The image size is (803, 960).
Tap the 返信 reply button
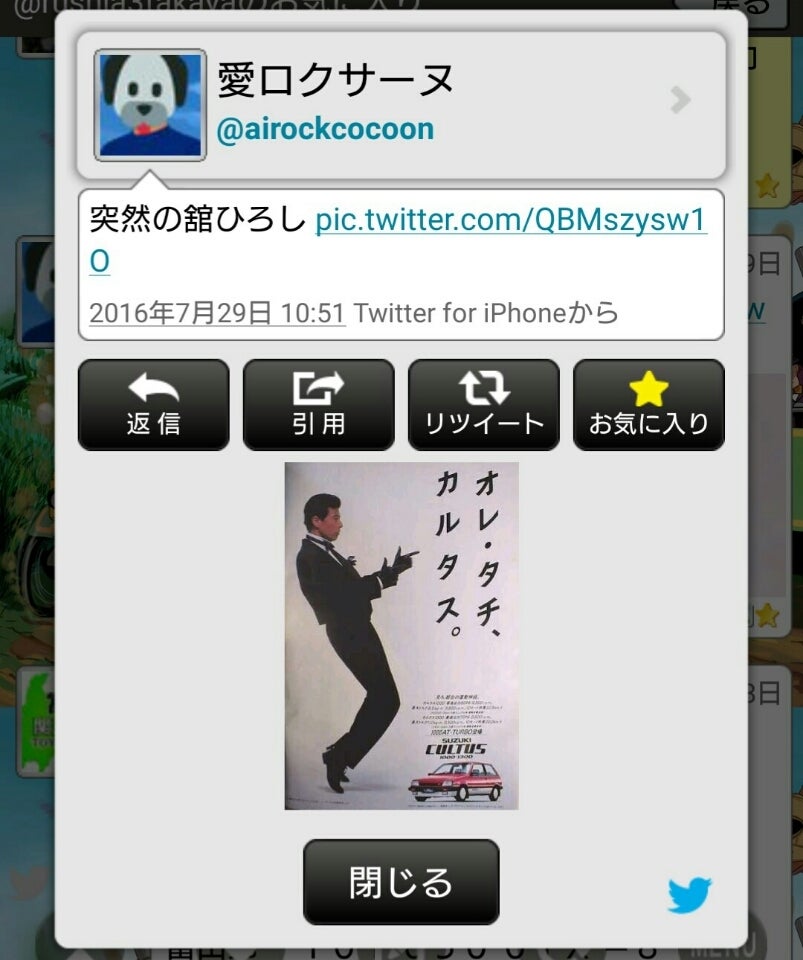(153, 405)
